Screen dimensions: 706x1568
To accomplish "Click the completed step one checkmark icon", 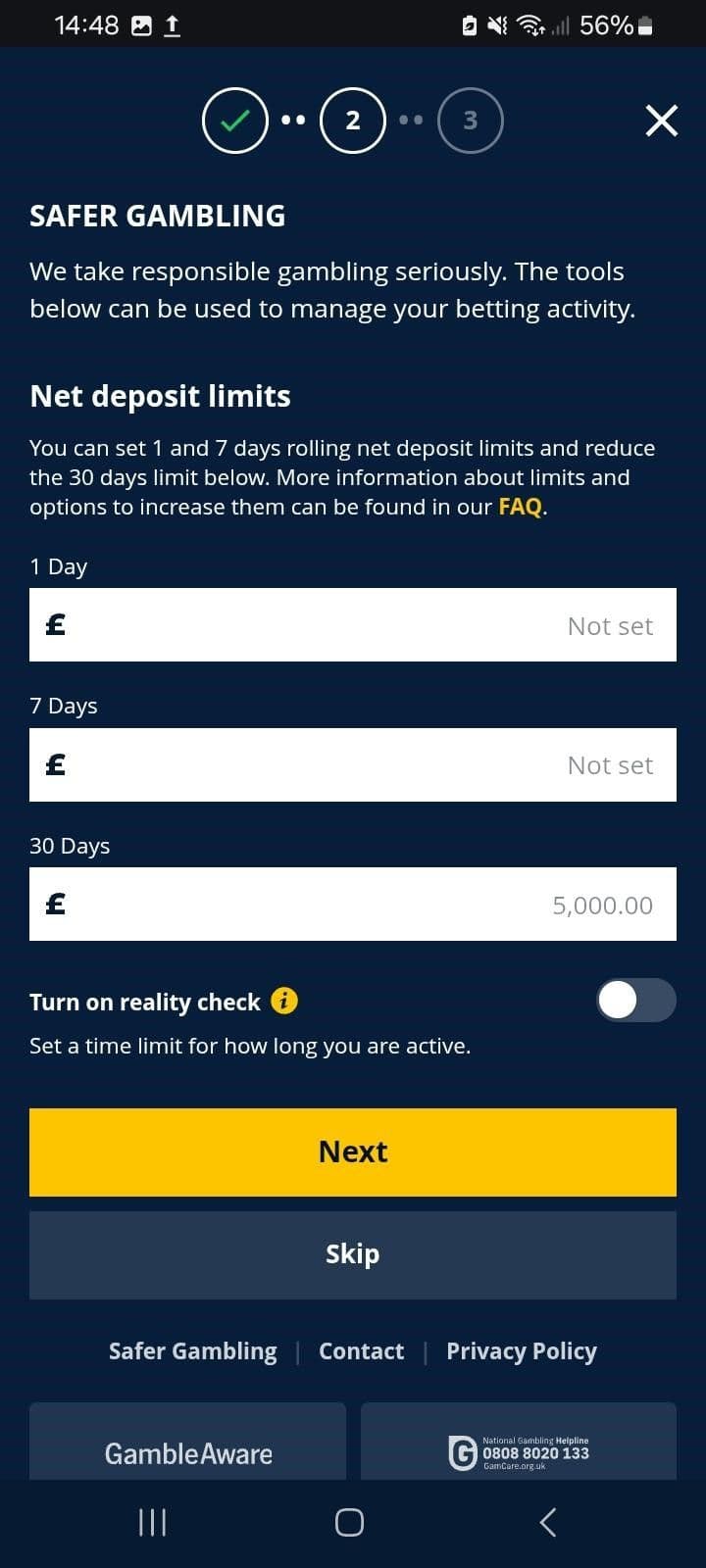I will point(234,120).
